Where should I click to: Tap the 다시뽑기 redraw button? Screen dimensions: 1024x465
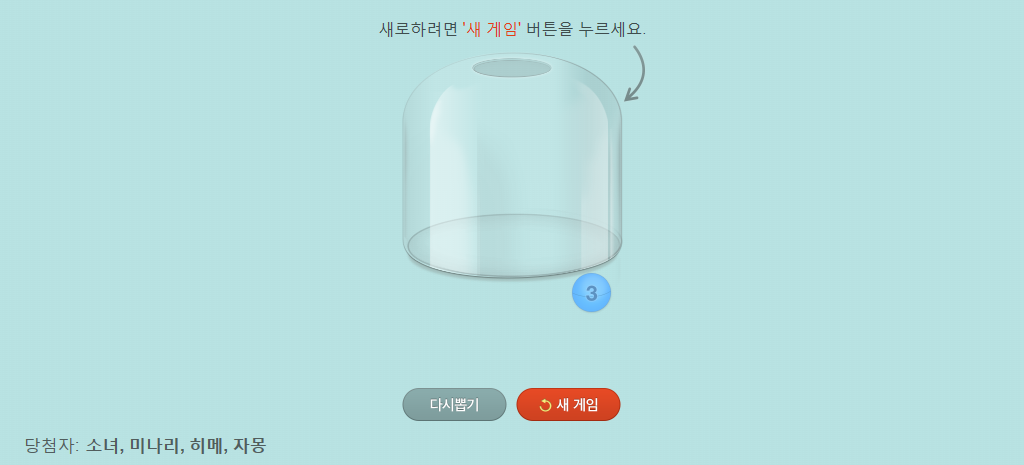point(454,405)
